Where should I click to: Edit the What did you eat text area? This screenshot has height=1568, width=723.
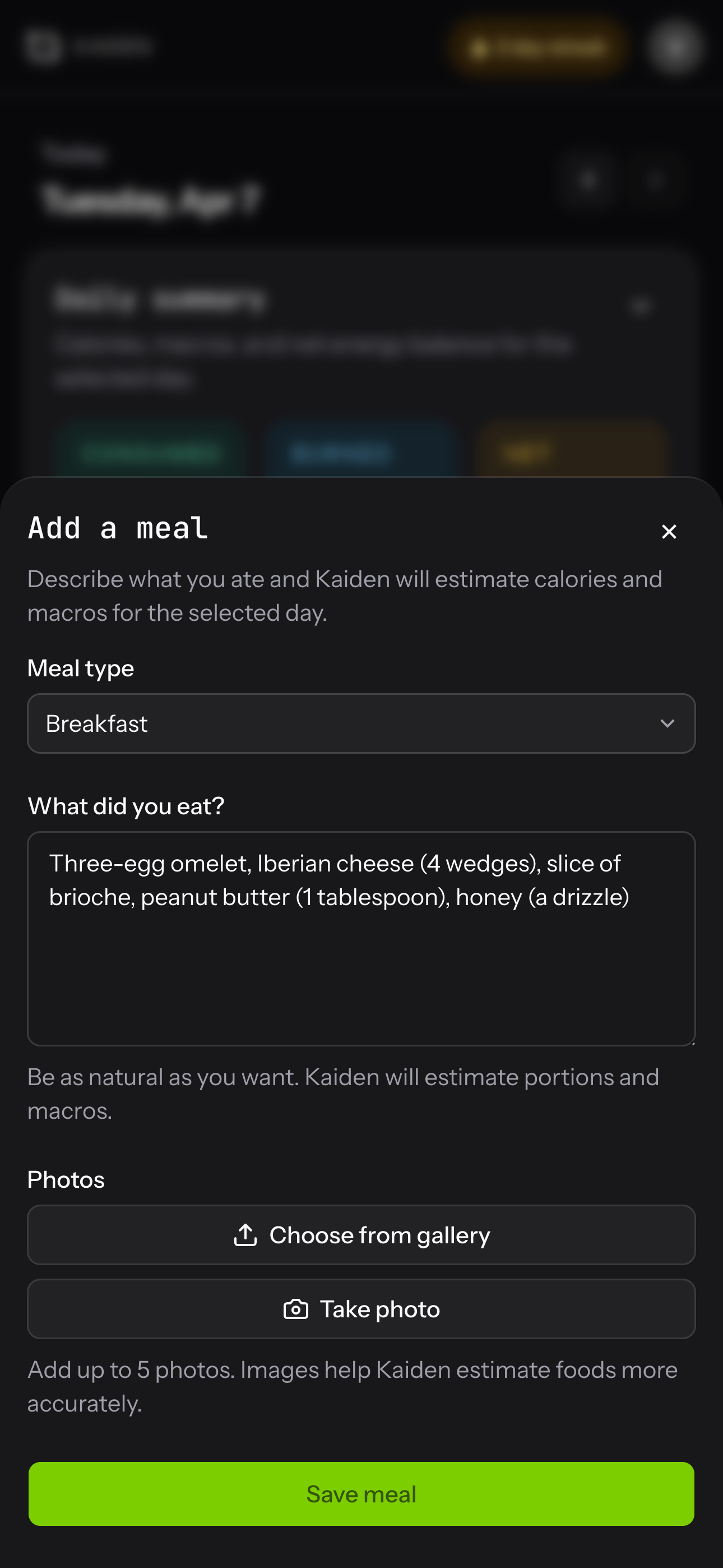[x=360, y=938]
